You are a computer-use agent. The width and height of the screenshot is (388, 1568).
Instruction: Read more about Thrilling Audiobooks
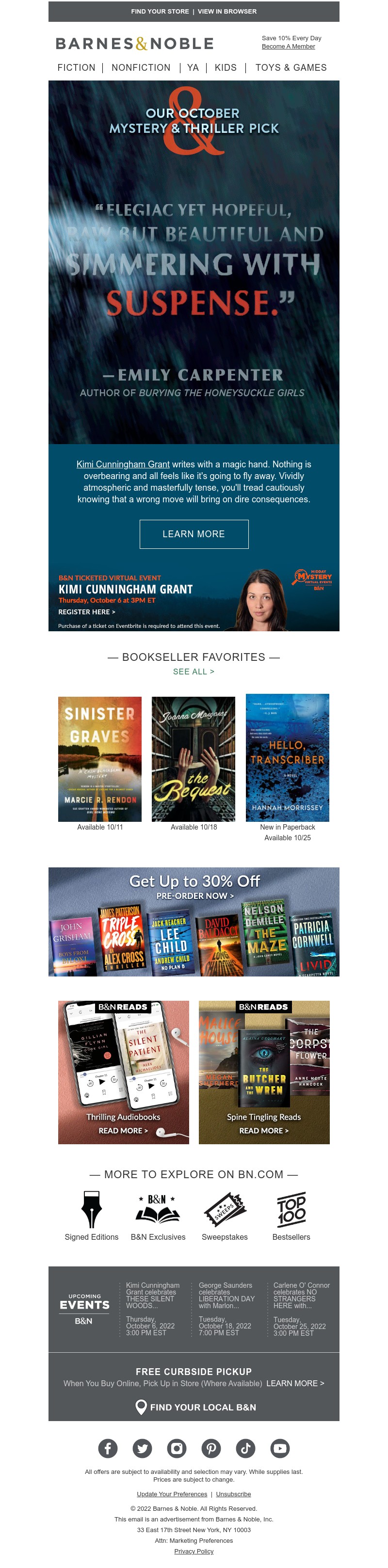[123, 1130]
